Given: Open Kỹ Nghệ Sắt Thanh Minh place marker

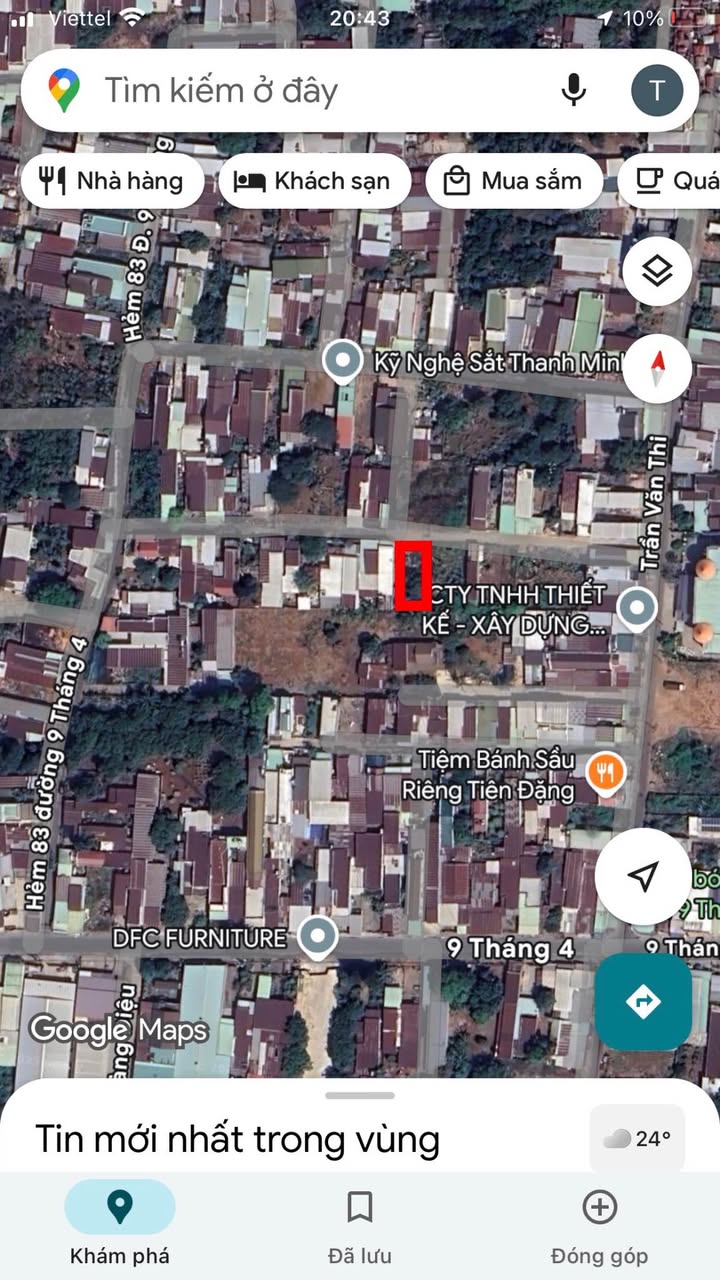Looking at the screenshot, I should coord(343,362).
